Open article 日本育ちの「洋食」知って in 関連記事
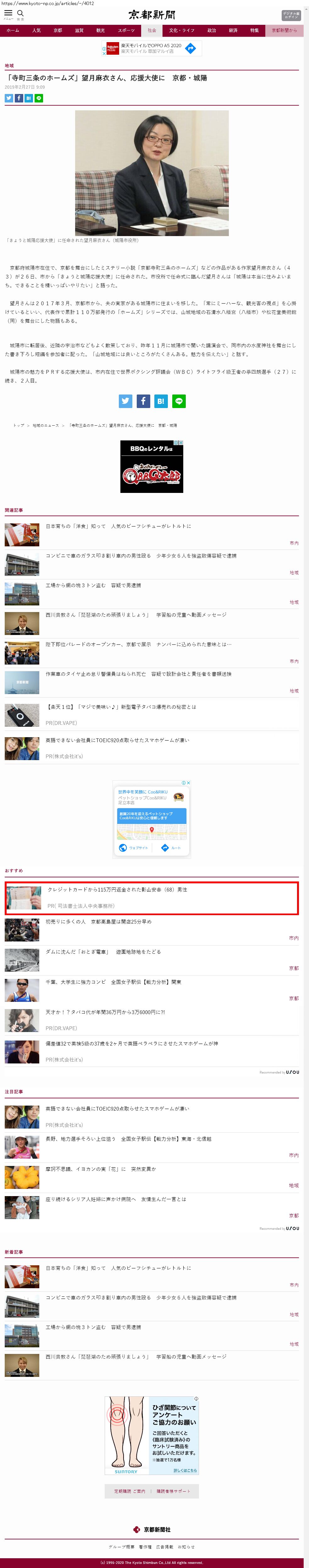This screenshot has height=1568, width=309. [x=118, y=526]
